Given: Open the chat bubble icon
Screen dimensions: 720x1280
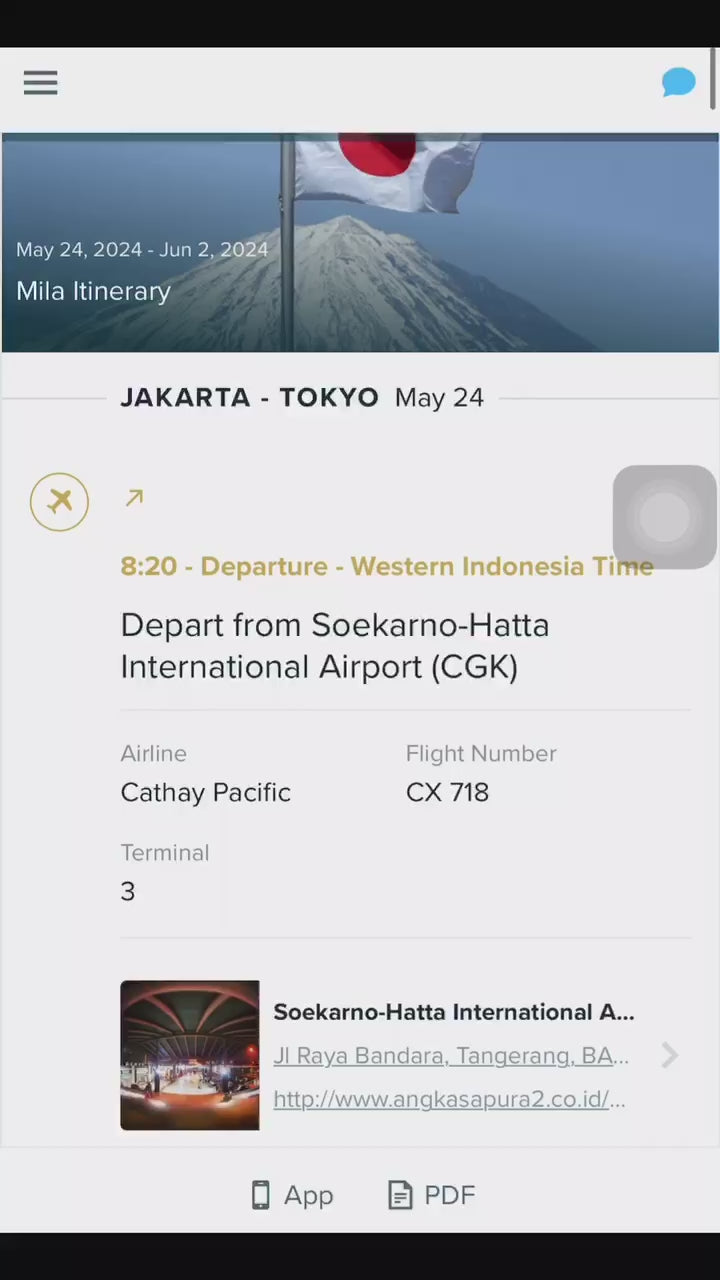Looking at the screenshot, I should tap(678, 83).
